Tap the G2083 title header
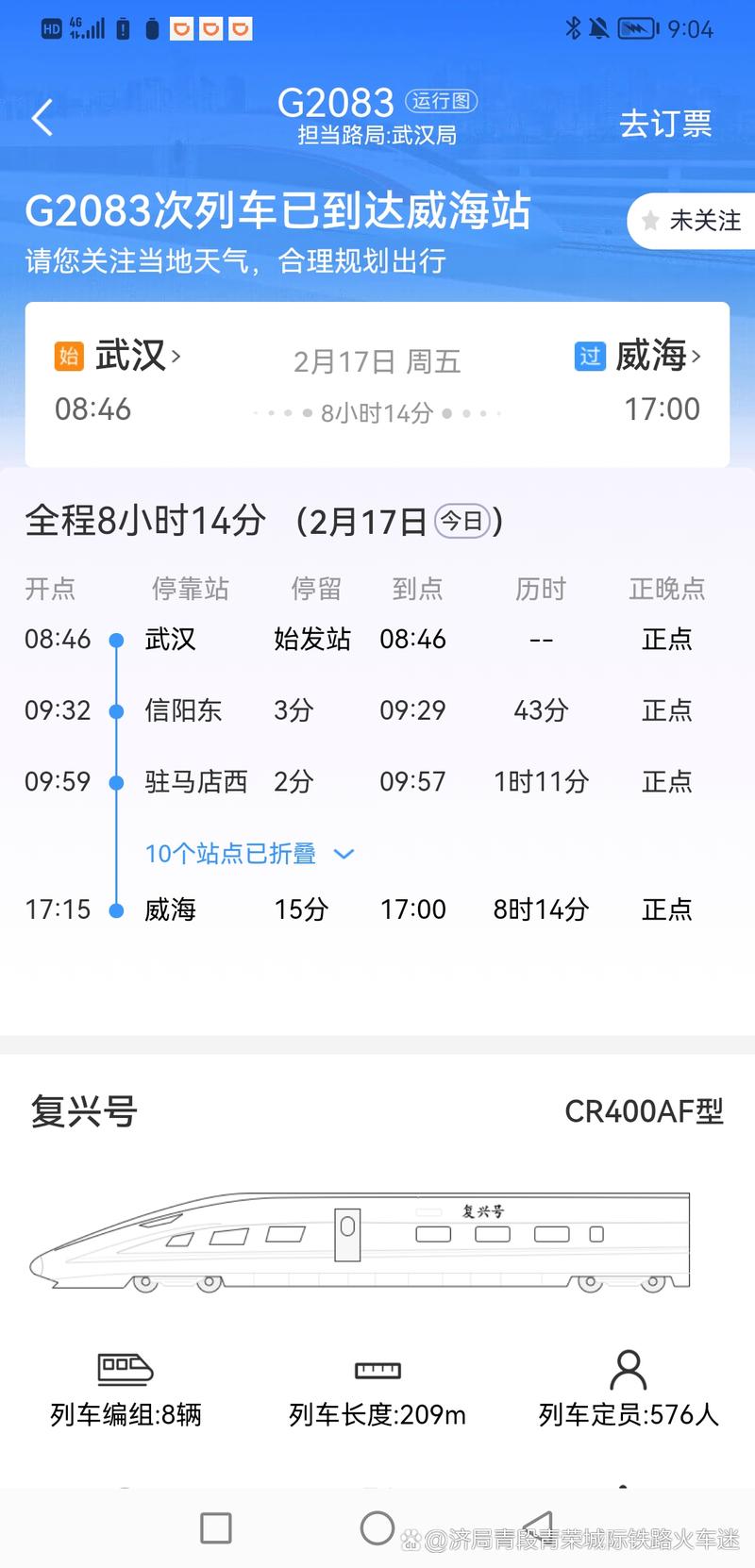Viewport: 755px width, 1568px height. 337,100
